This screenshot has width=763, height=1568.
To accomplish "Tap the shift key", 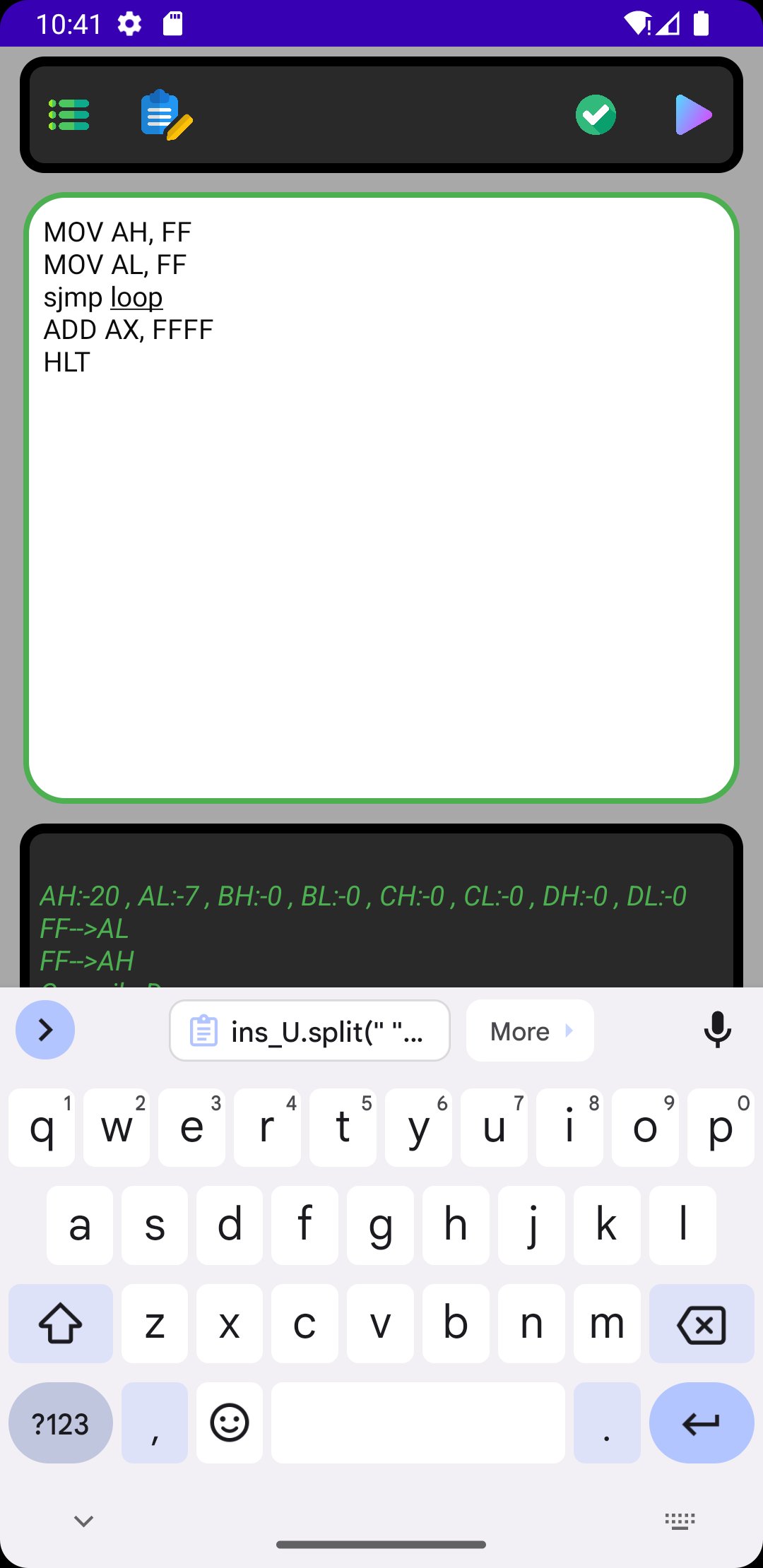I will click(61, 1324).
